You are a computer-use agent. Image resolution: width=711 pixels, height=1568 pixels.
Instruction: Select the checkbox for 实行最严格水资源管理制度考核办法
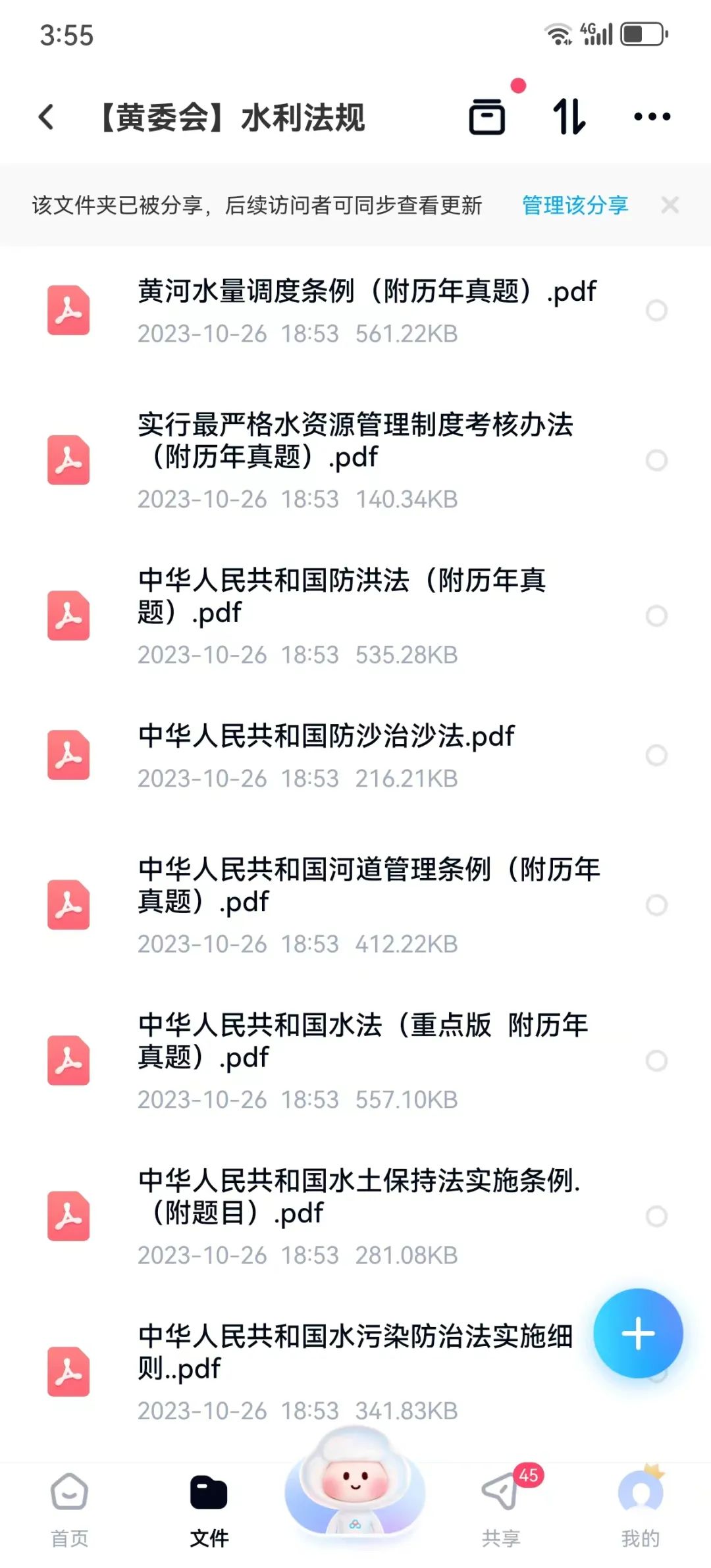pyautogui.click(x=656, y=460)
